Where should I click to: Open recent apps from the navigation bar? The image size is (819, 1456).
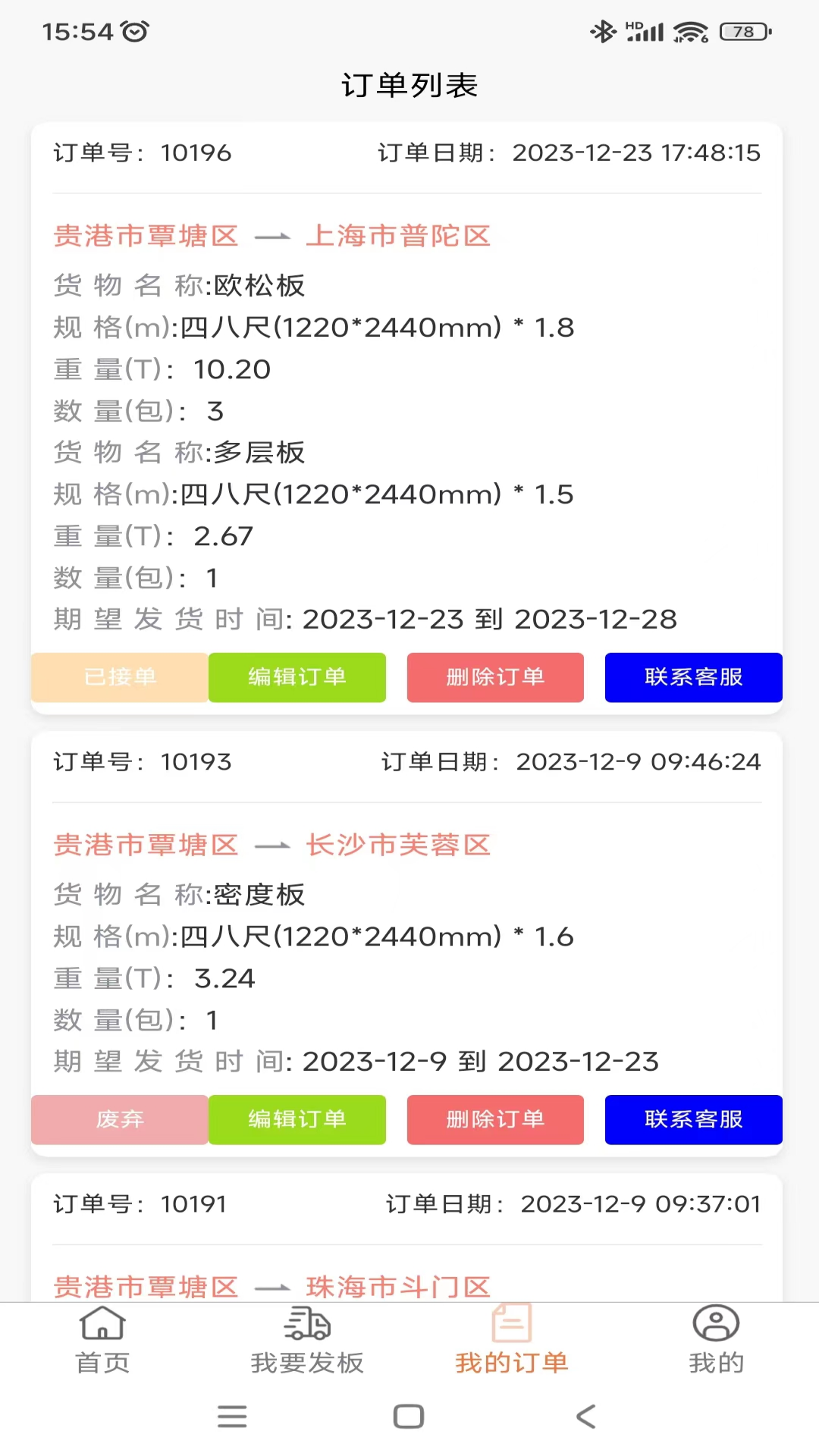(x=232, y=1417)
